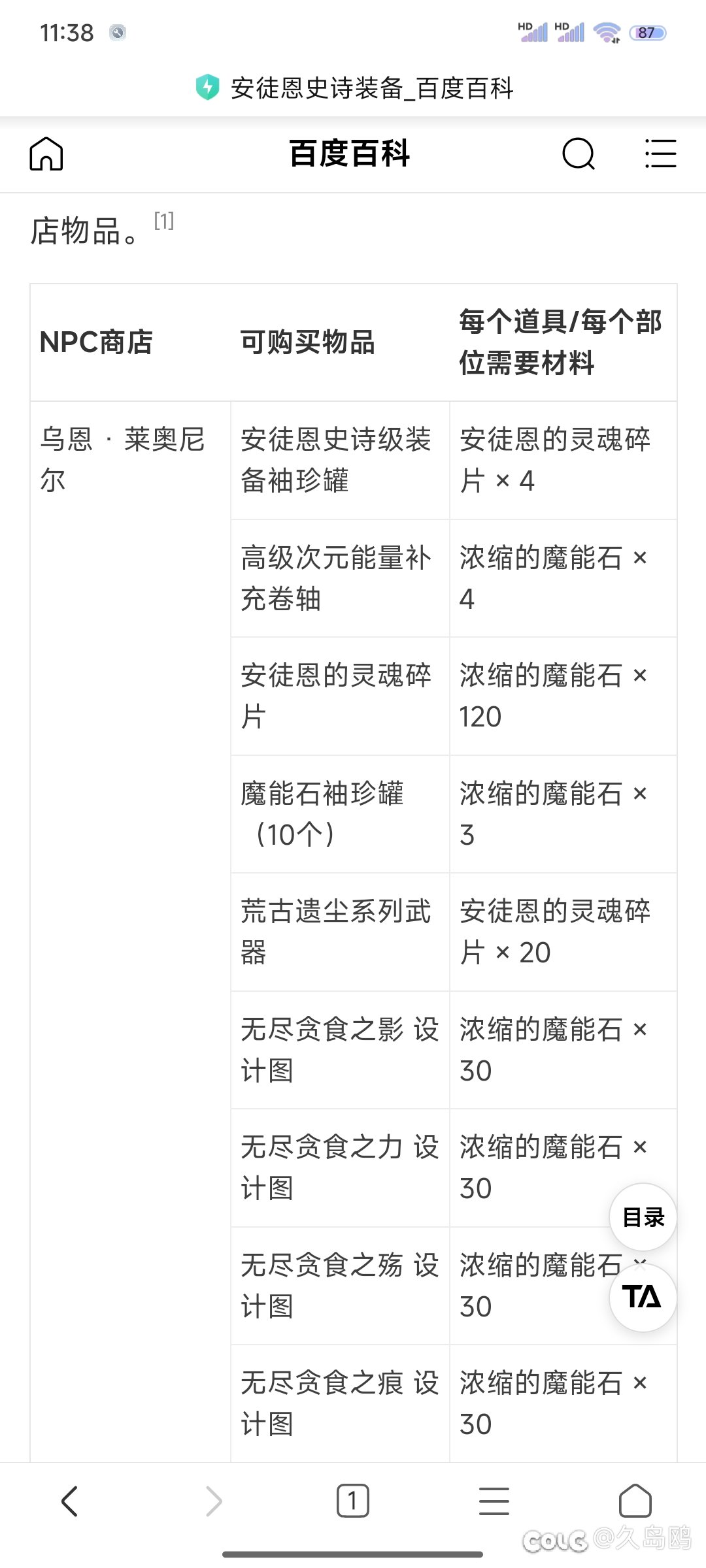706x1568 pixels.
Task: Open the browser tabs counter
Action: pos(353,1501)
